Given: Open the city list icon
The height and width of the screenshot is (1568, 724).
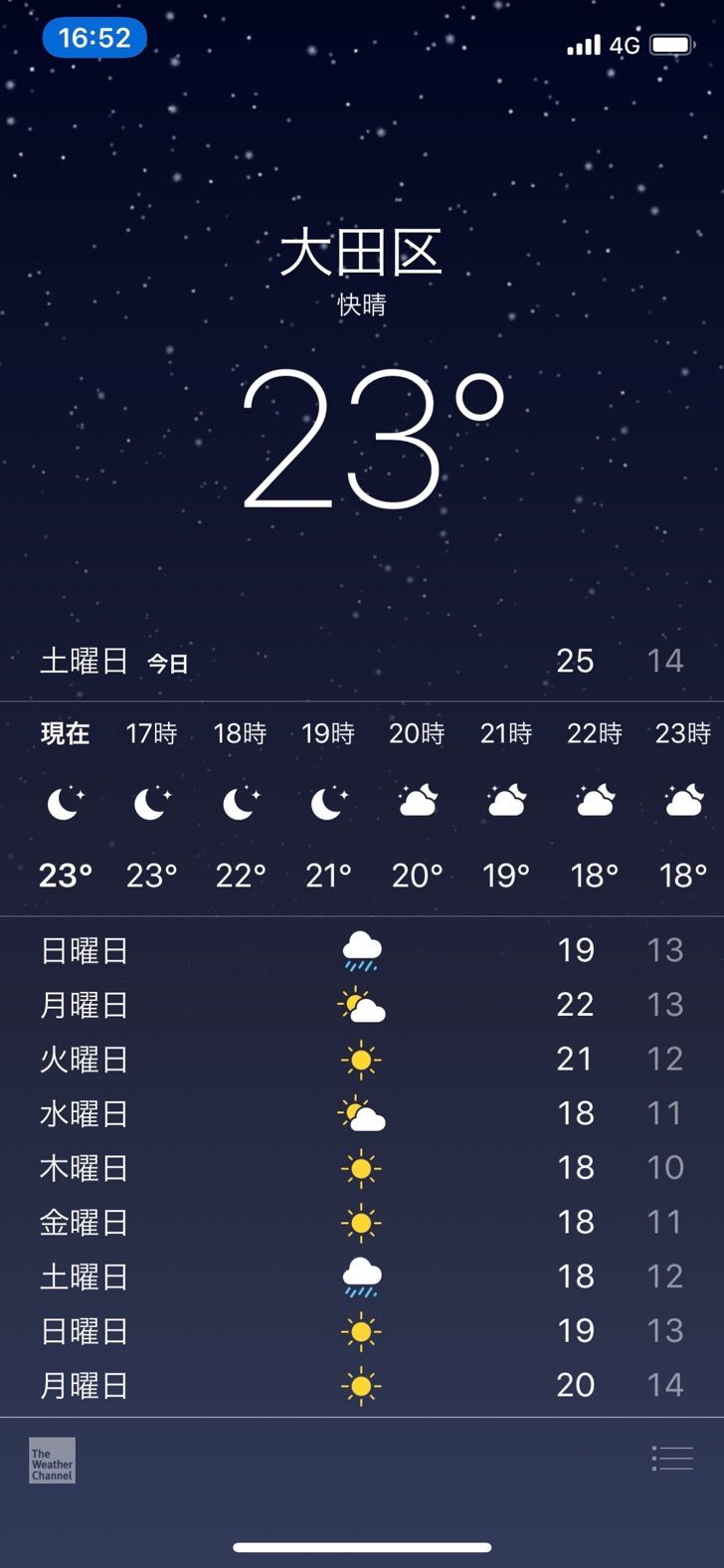Looking at the screenshot, I should click(672, 1459).
